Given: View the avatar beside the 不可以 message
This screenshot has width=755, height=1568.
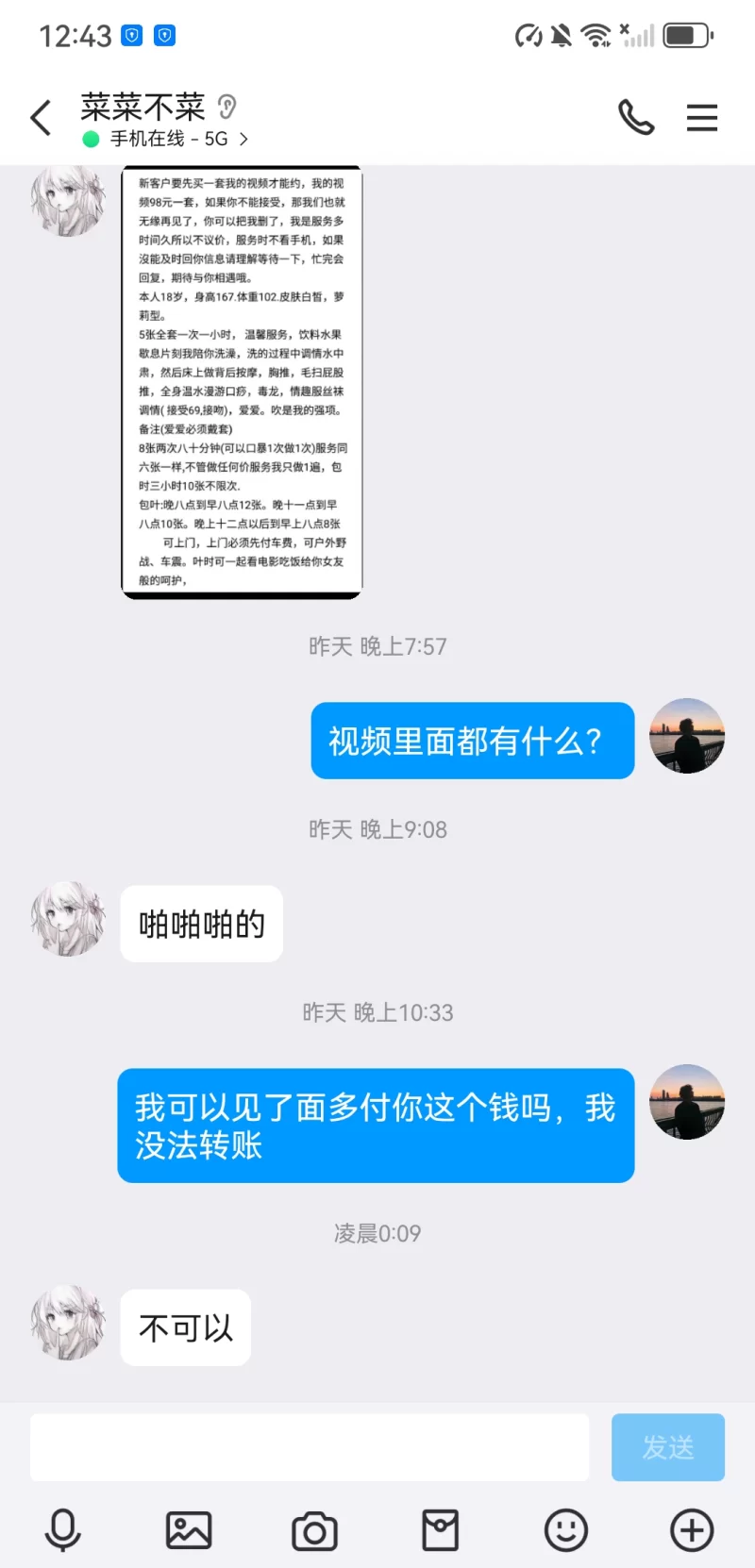Looking at the screenshot, I should (68, 1323).
